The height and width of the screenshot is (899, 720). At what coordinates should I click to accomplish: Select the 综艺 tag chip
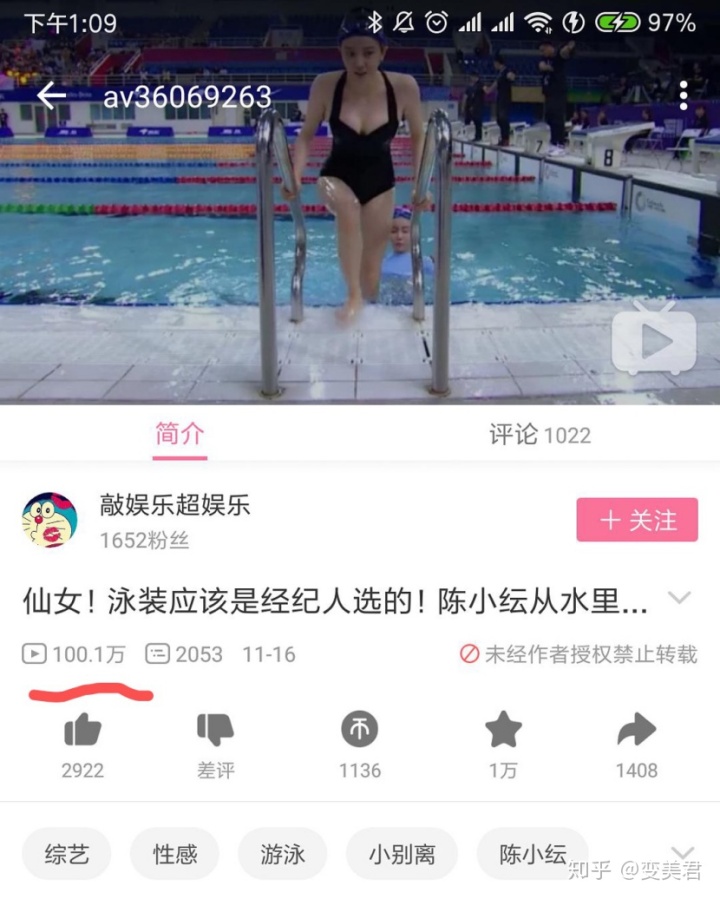click(67, 854)
